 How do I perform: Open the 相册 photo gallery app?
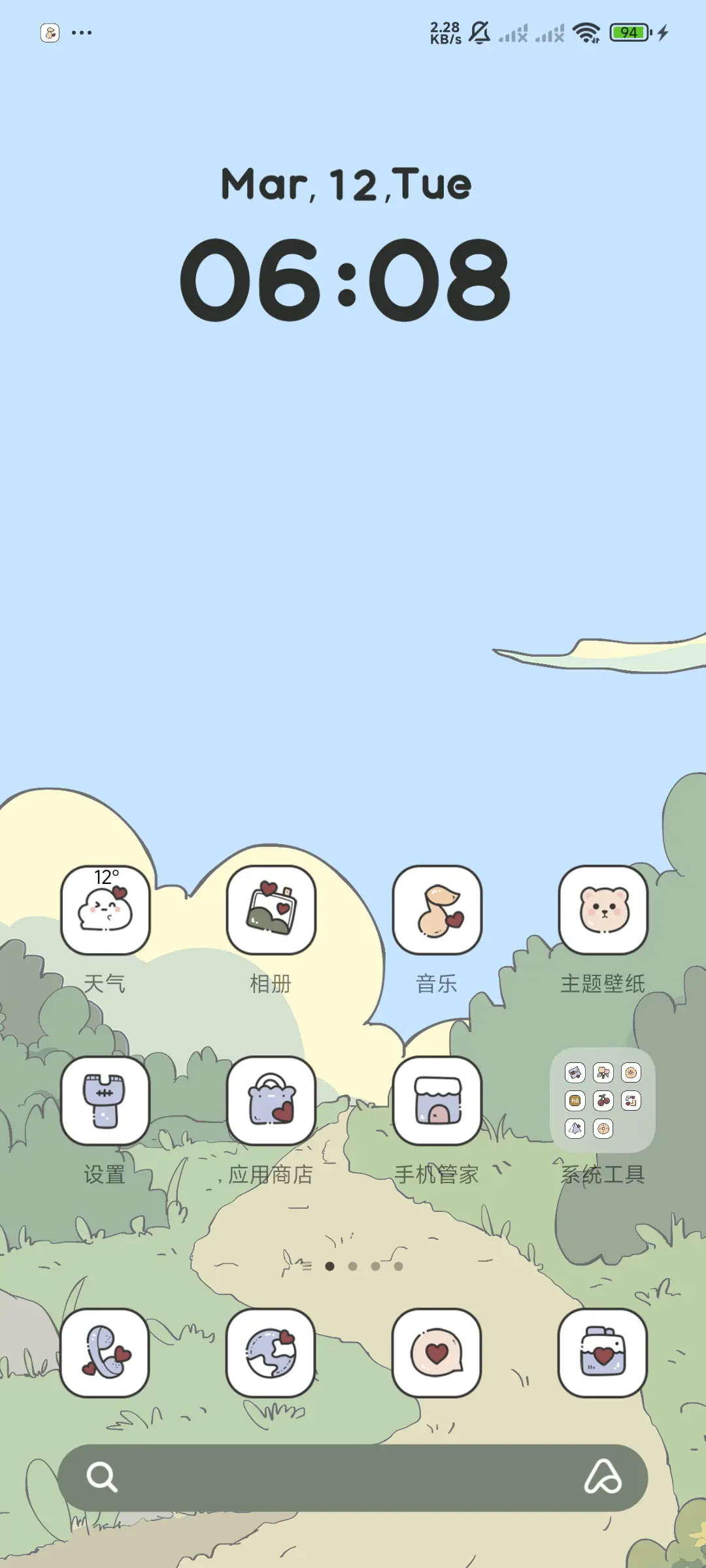pos(272,911)
